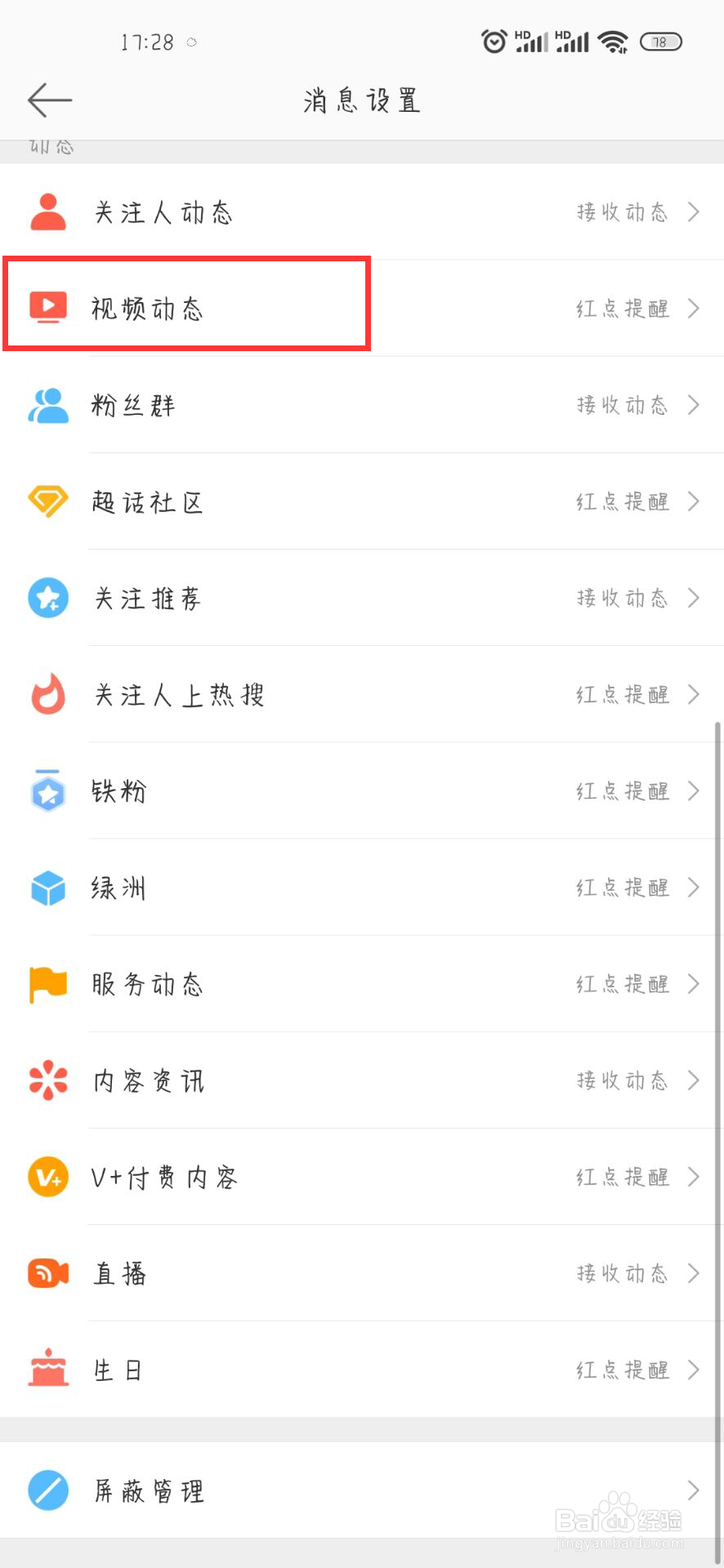Click the 关注人上热搜 flame icon
The image size is (724, 1568).
[x=47, y=694]
